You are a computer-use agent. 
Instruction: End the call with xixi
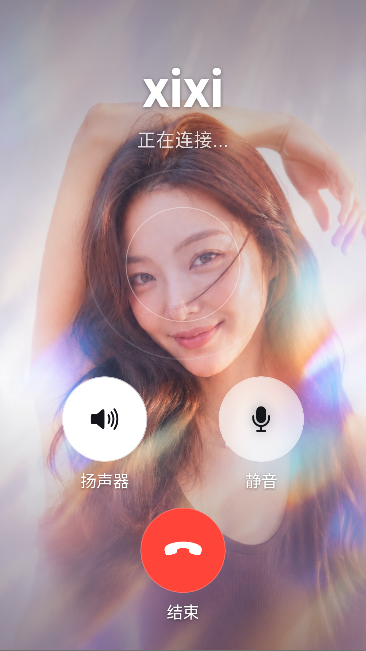(x=183, y=550)
